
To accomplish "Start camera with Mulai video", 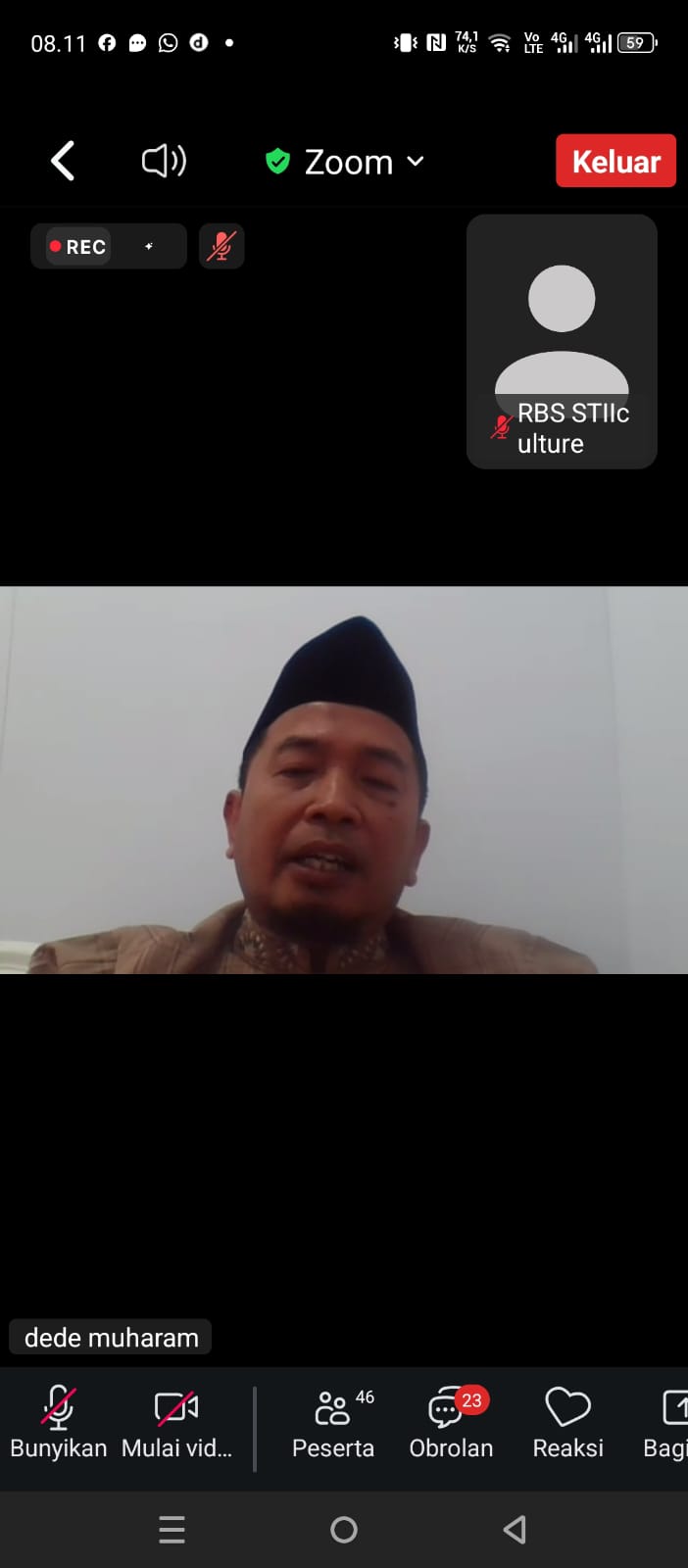I will (176, 1423).
